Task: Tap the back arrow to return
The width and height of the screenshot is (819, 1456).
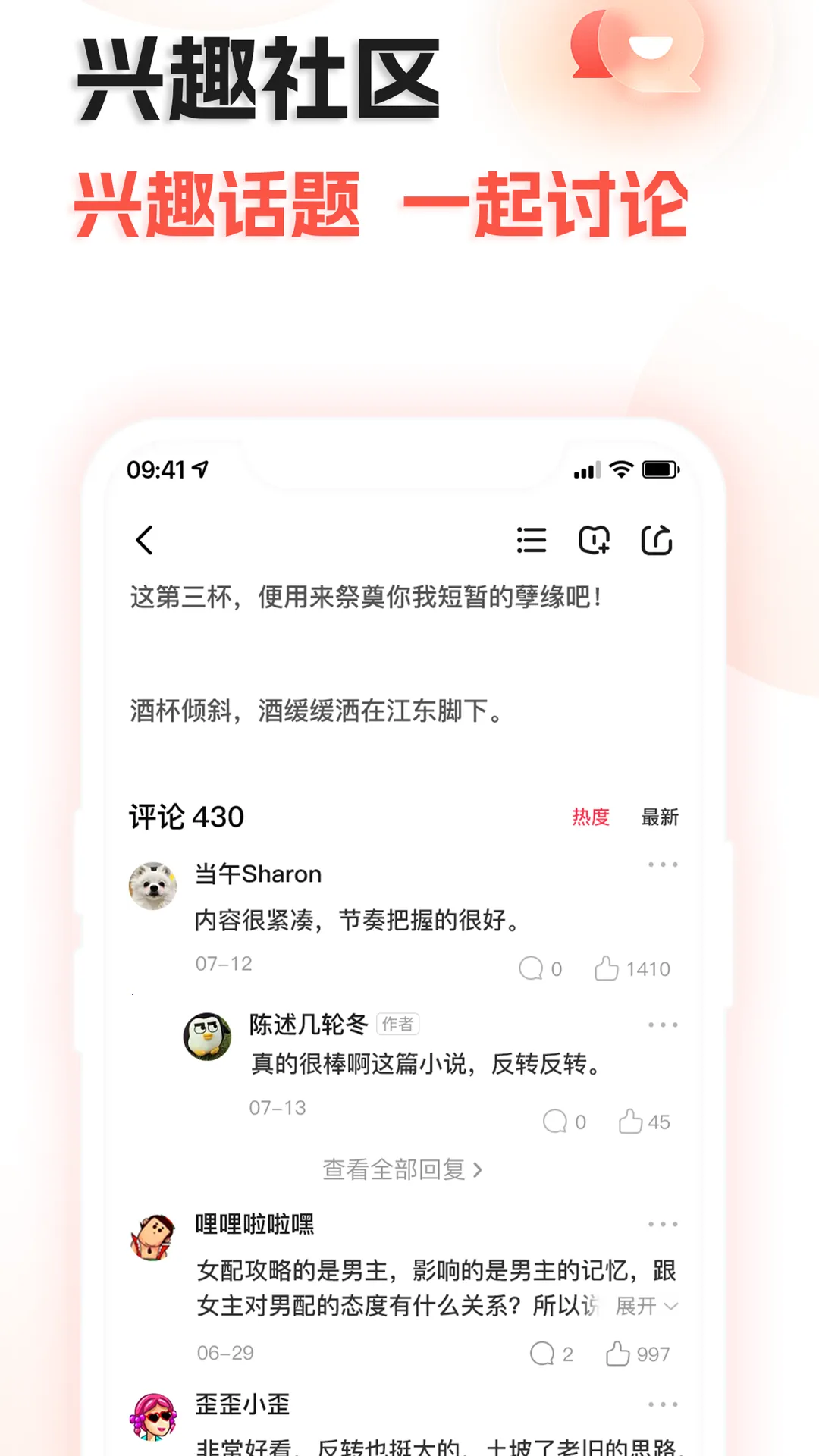Action: coord(146,540)
